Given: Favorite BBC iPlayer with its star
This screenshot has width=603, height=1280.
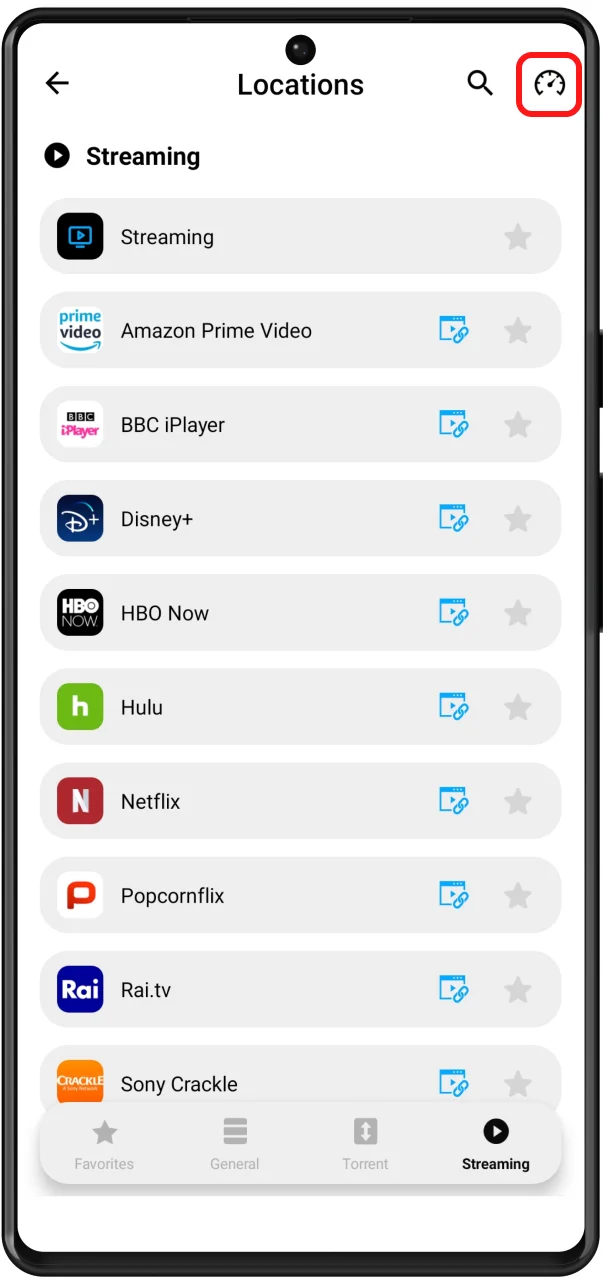Looking at the screenshot, I should point(517,425).
